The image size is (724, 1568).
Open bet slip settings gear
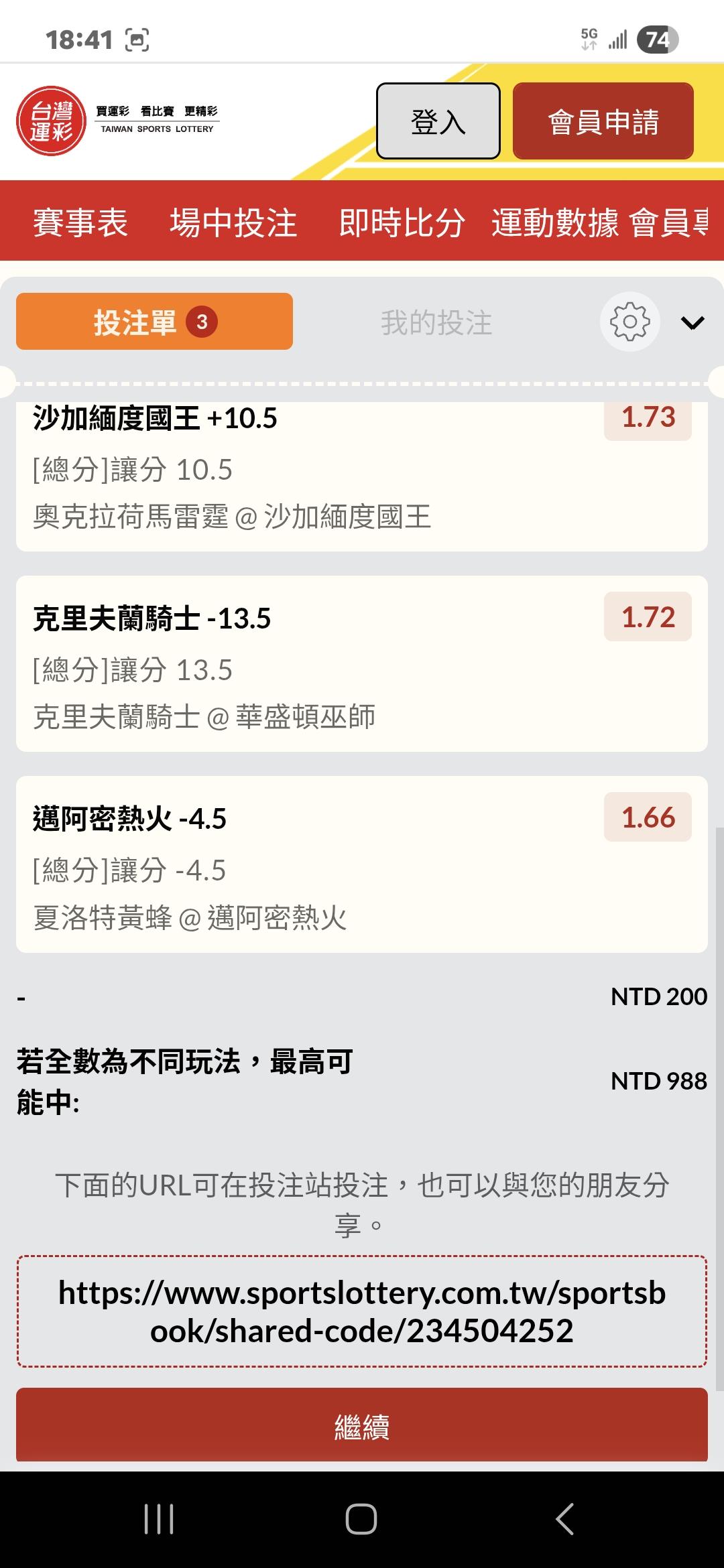[x=629, y=322]
